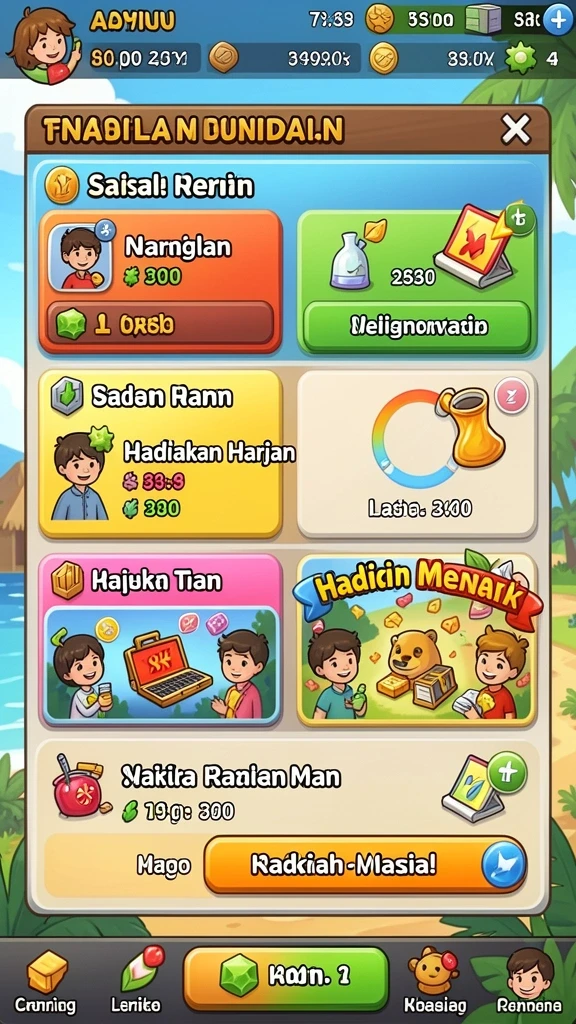This screenshot has width=576, height=1024.
Task: Open the Hadicin Menark banner
Action: pyautogui.click(x=417, y=640)
